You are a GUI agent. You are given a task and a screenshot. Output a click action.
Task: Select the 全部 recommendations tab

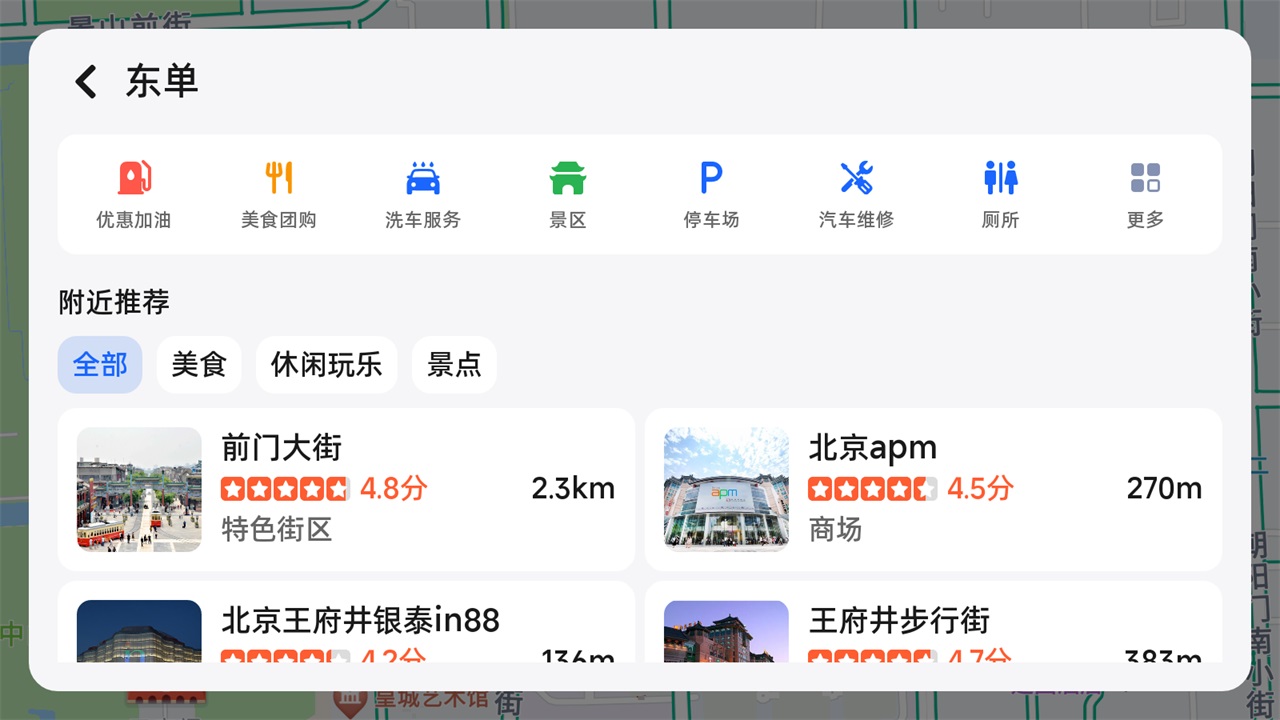tap(100, 365)
